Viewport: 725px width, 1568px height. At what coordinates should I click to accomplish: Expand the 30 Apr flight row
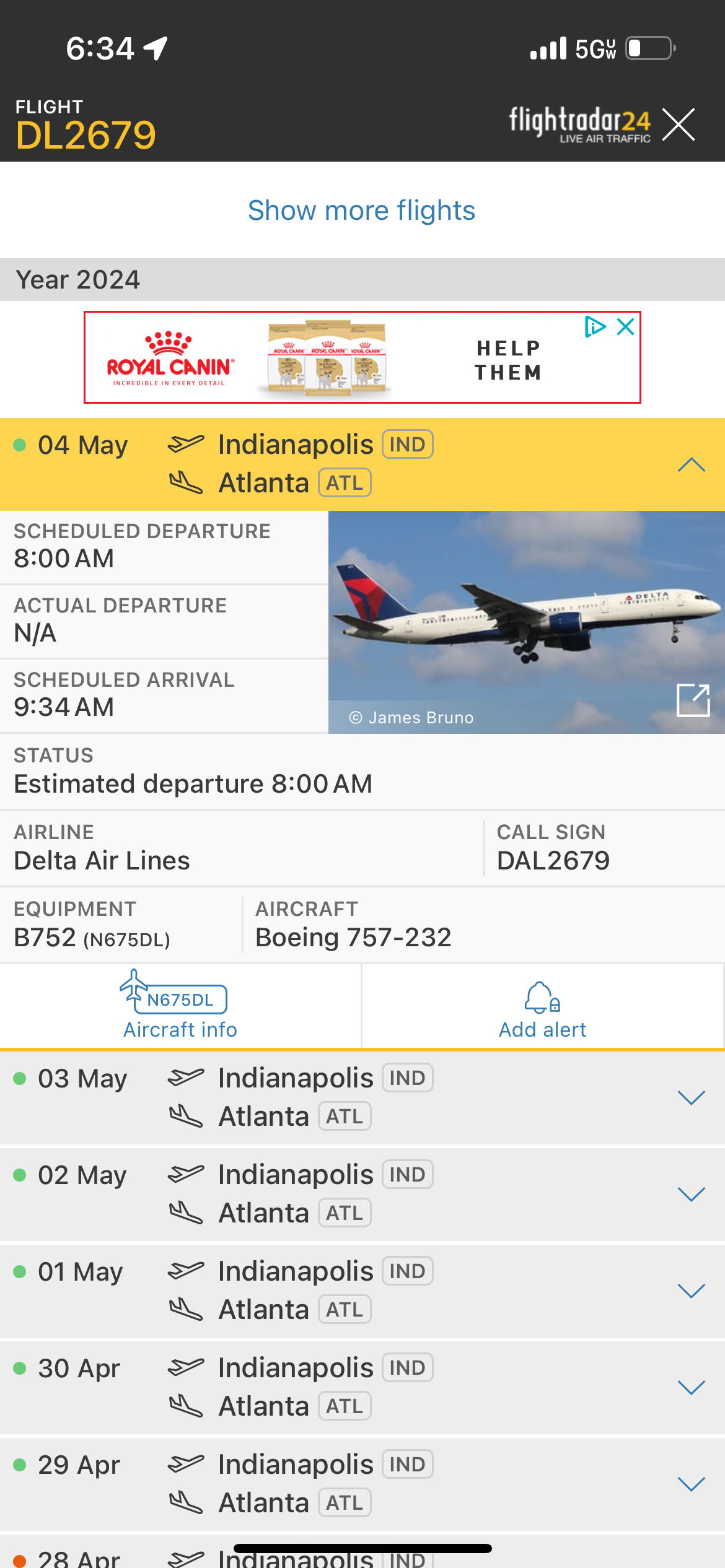[691, 1387]
